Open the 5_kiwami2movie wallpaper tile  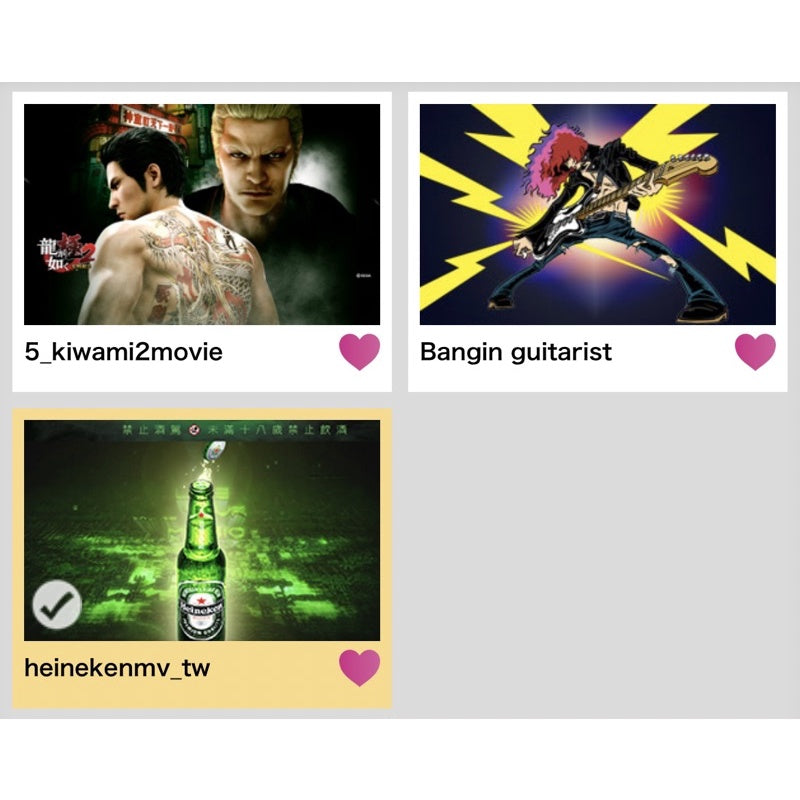[202, 214]
